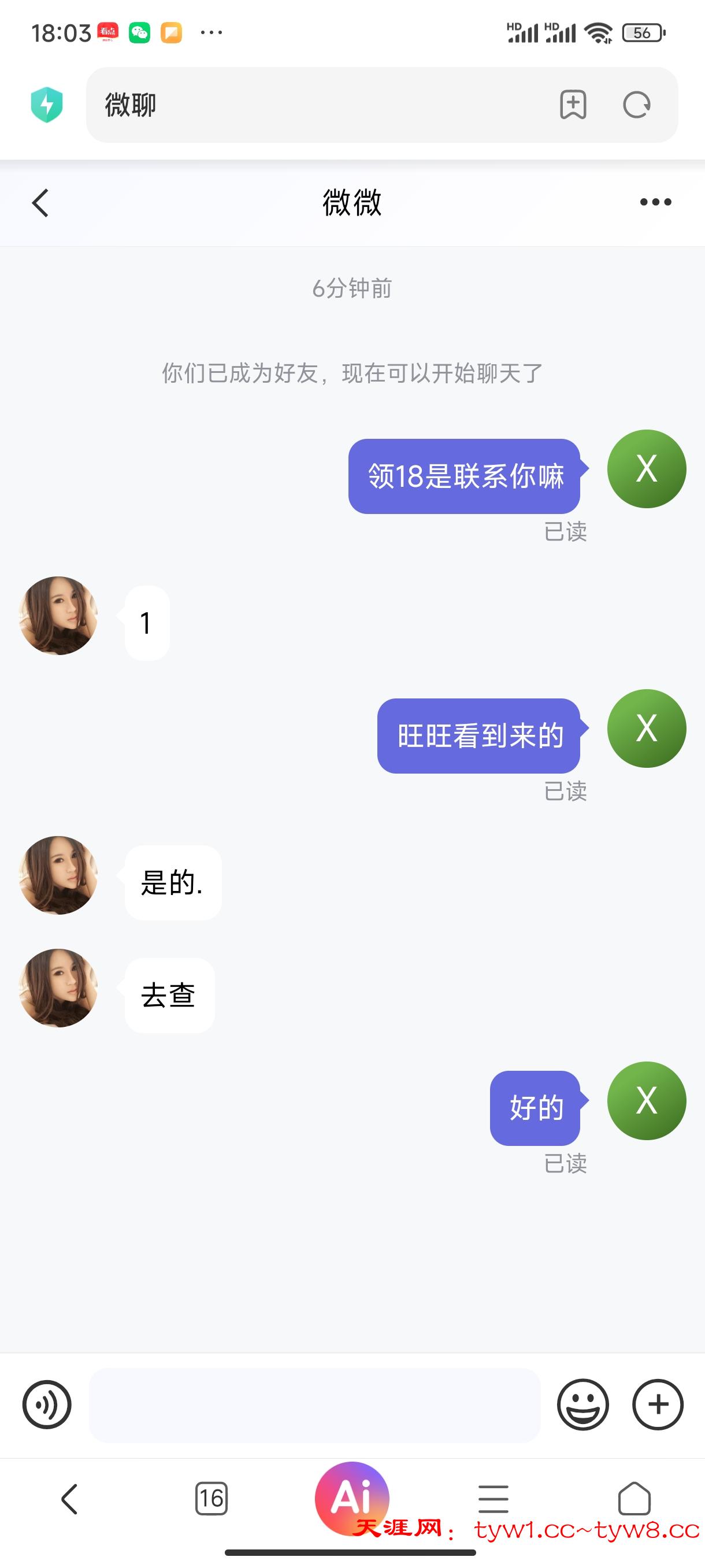Image resolution: width=705 pixels, height=1568 pixels.
Task: Tap the browser address bar showing 微聊
Action: (316, 105)
